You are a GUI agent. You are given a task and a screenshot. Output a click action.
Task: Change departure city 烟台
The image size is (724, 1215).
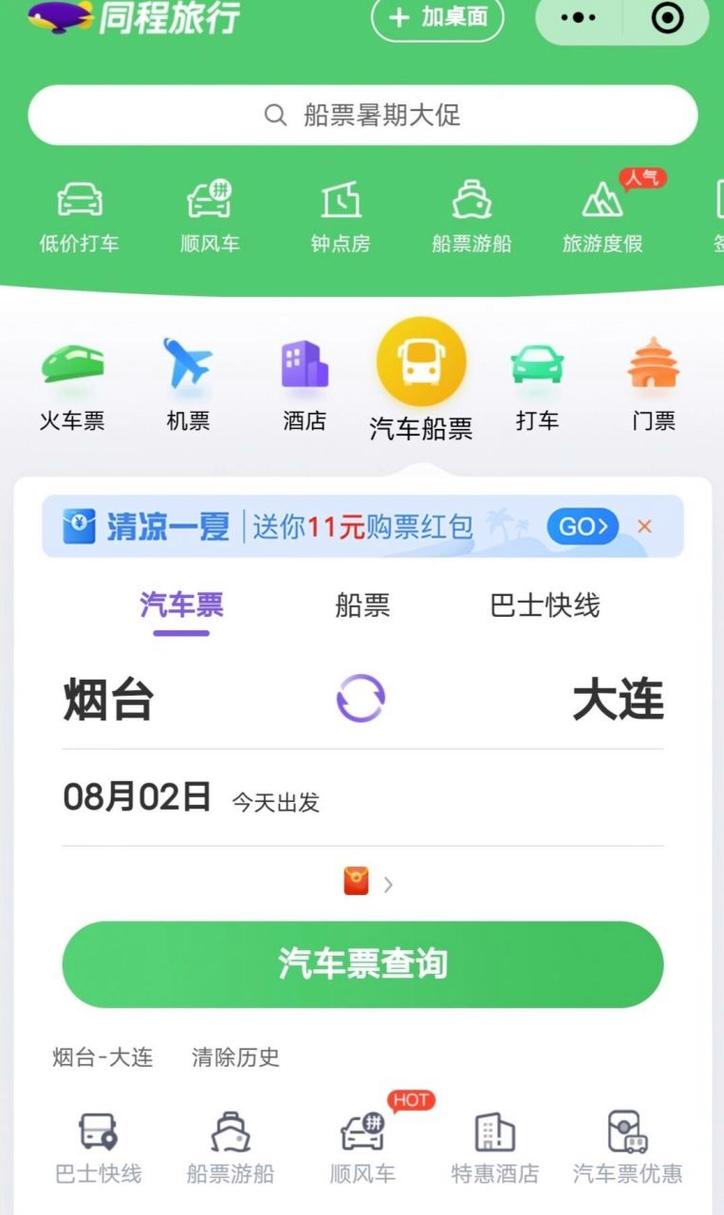(108, 699)
